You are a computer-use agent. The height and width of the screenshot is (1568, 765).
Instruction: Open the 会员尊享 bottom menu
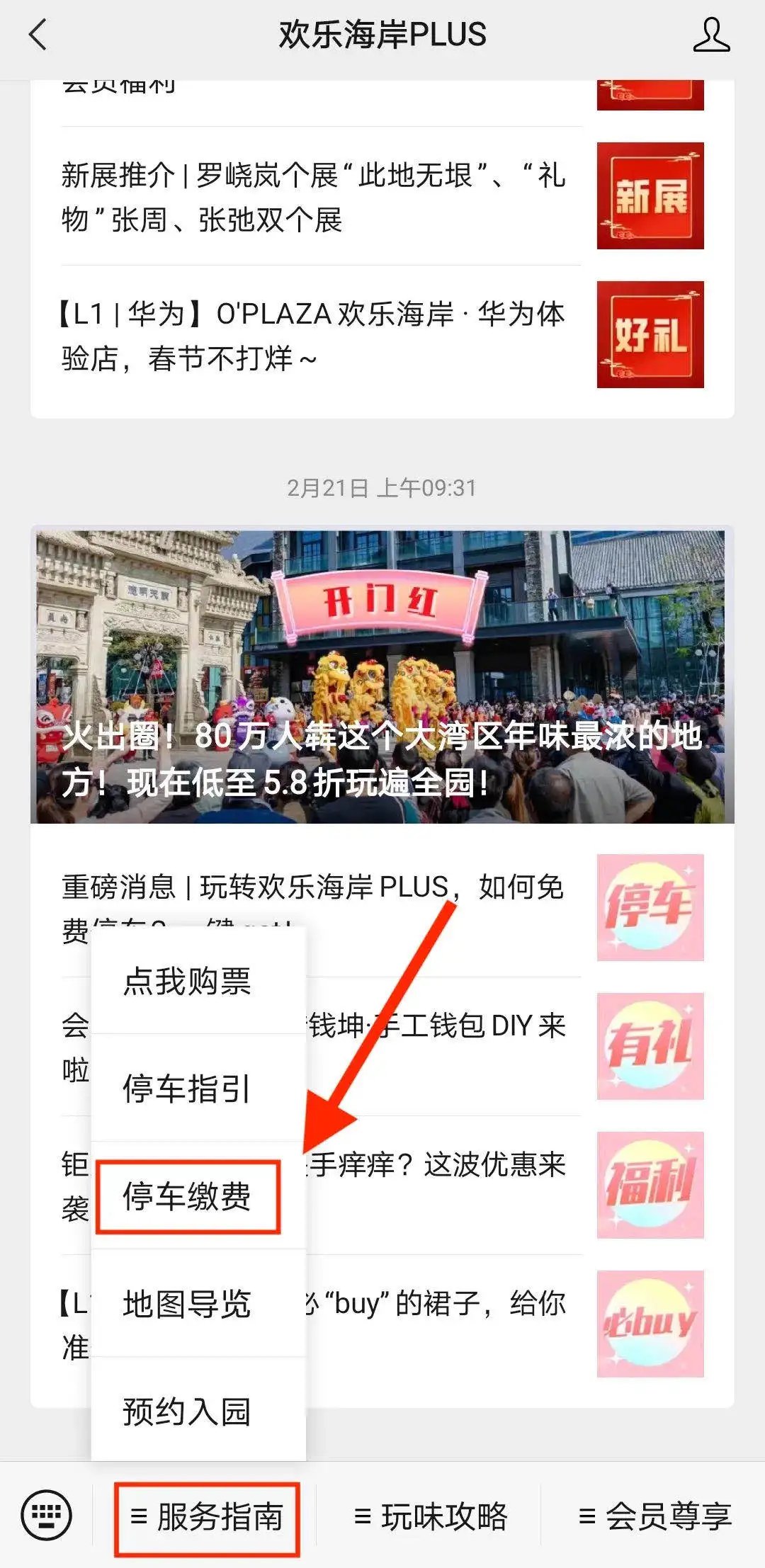click(x=654, y=1517)
